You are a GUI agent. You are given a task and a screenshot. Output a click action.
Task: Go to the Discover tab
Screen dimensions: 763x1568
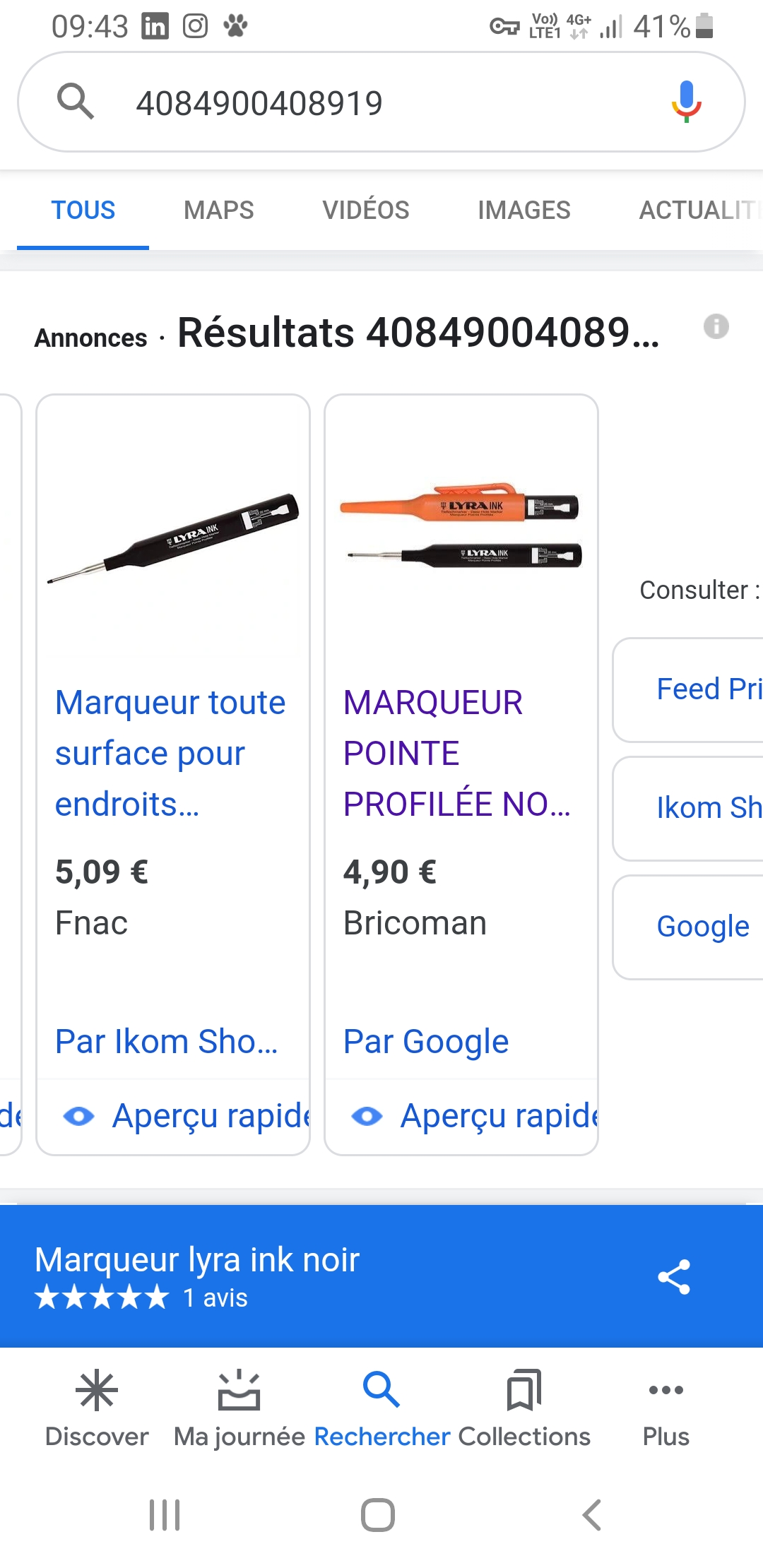point(97,1407)
